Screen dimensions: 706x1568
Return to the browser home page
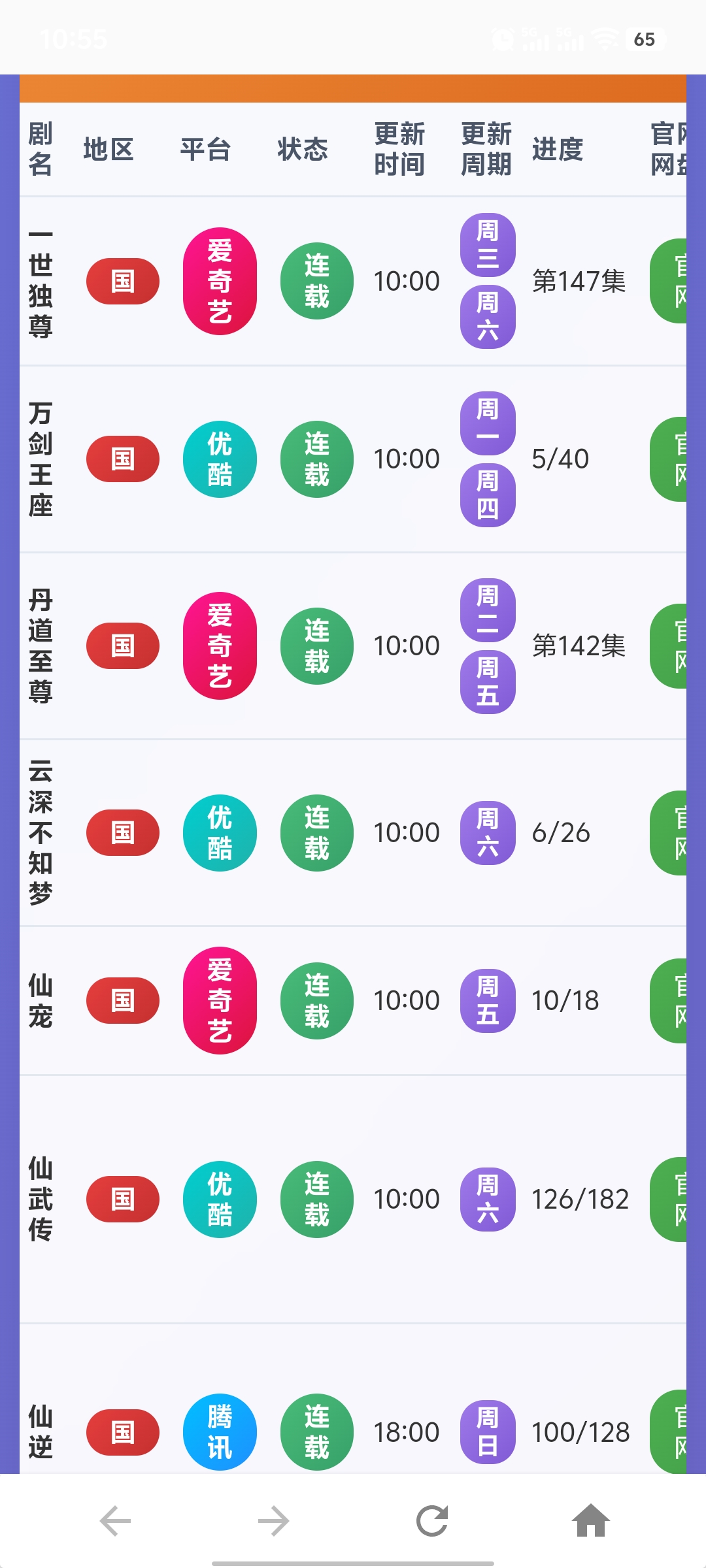click(590, 1521)
